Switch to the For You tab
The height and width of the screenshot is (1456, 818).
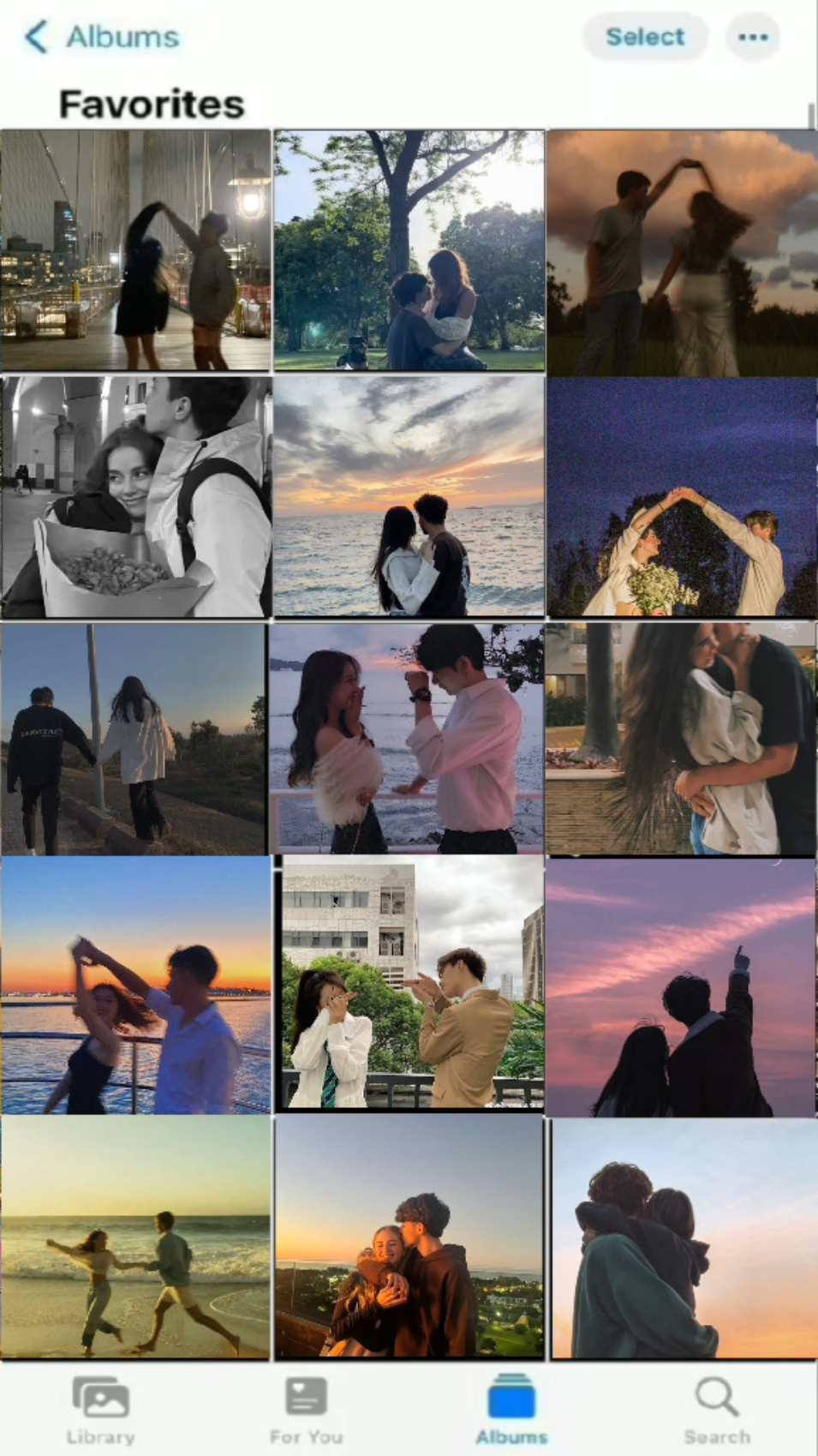tap(306, 1411)
